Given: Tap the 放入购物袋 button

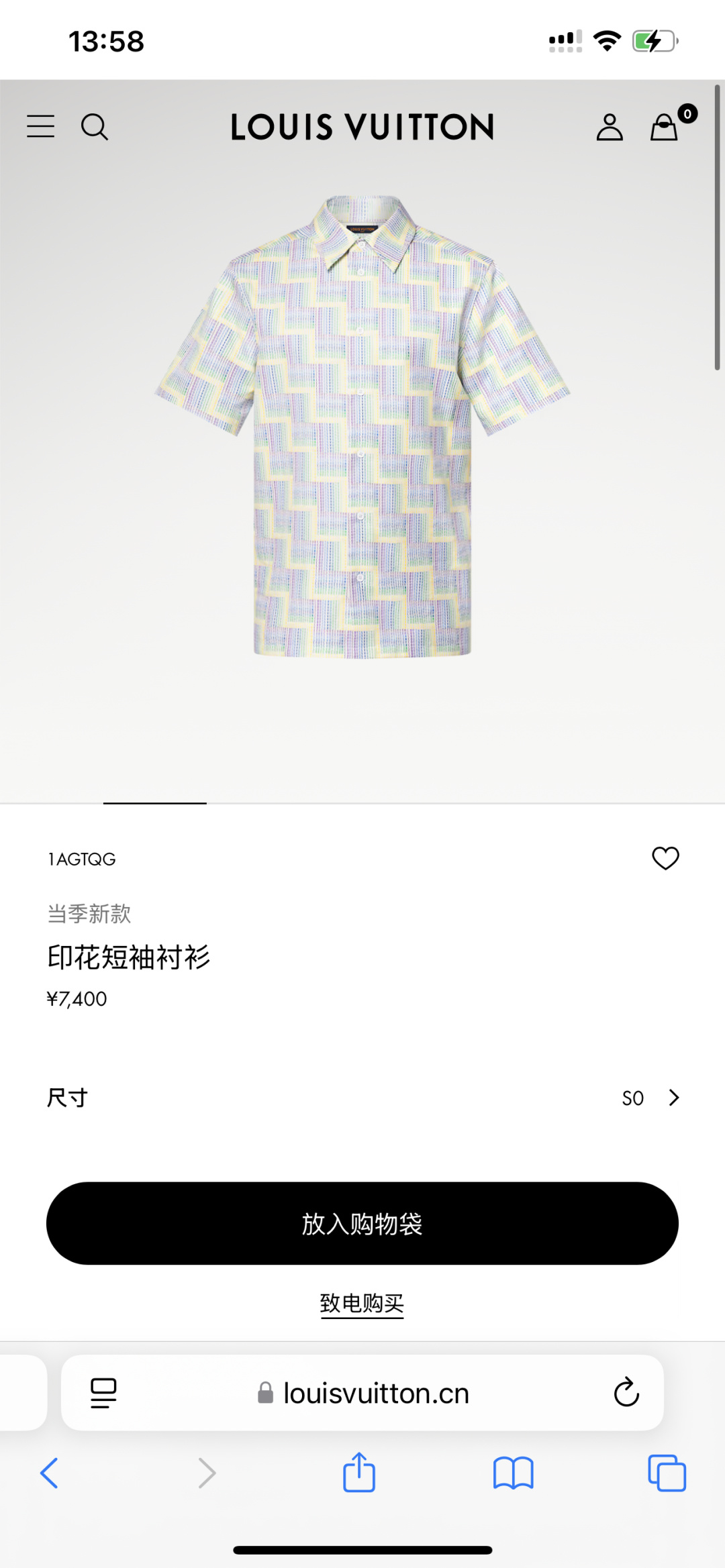Looking at the screenshot, I should tap(362, 1223).
